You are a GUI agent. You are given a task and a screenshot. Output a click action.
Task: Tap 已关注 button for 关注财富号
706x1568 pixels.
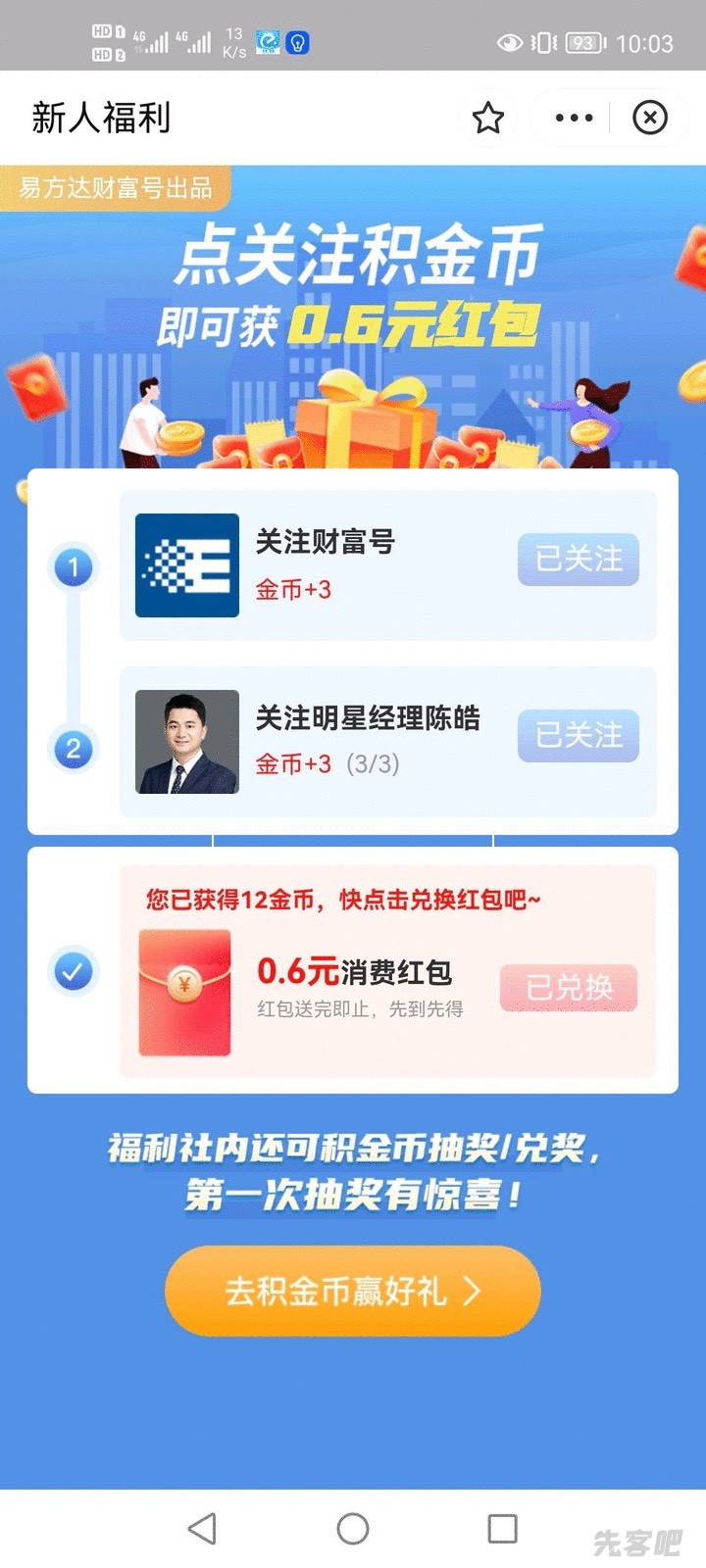(x=579, y=560)
